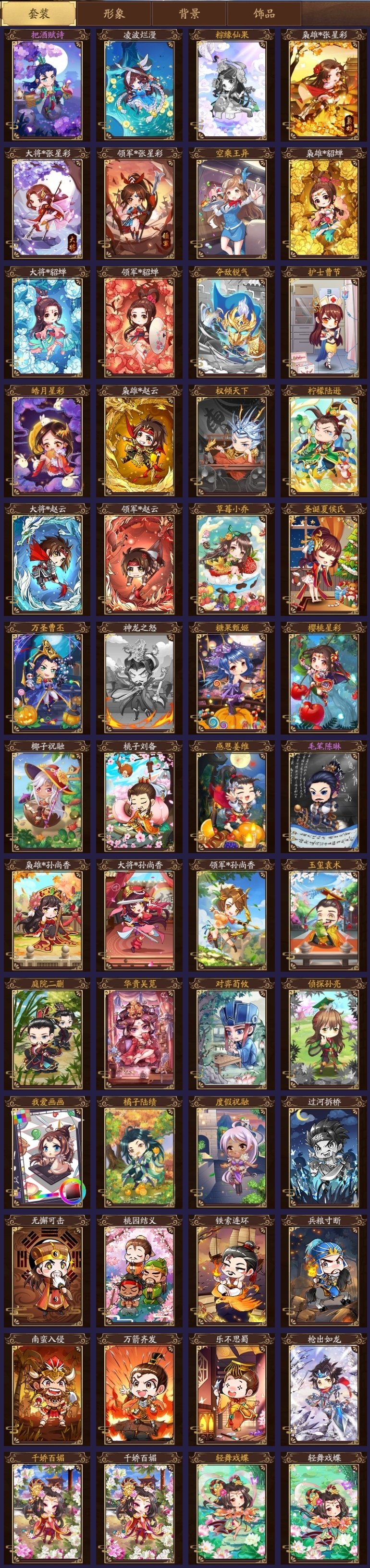The height and width of the screenshot is (1568, 370).
Task: Open the 饰品 tab
Action: click(x=264, y=13)
